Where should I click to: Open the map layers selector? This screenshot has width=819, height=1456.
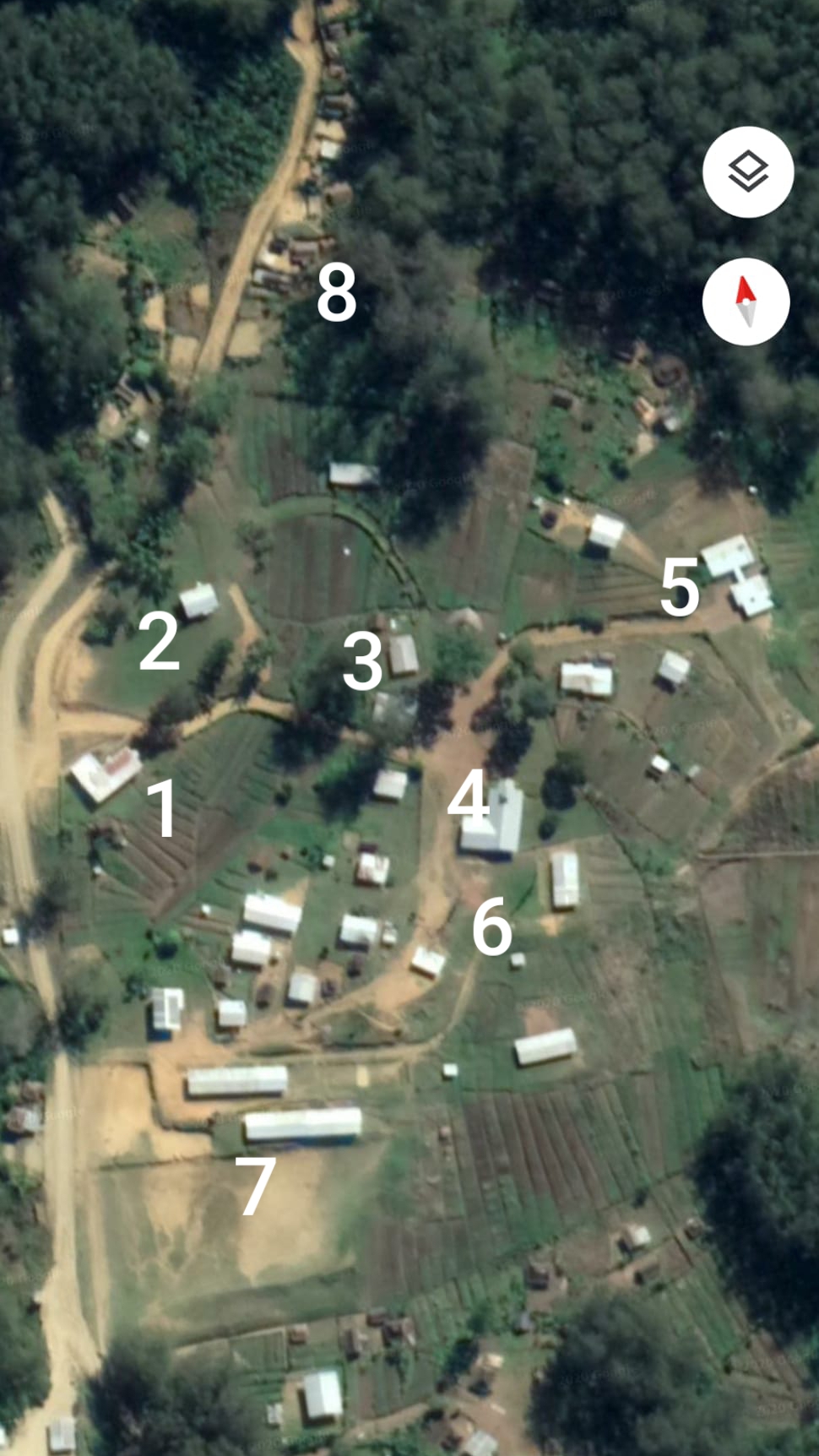748,172
